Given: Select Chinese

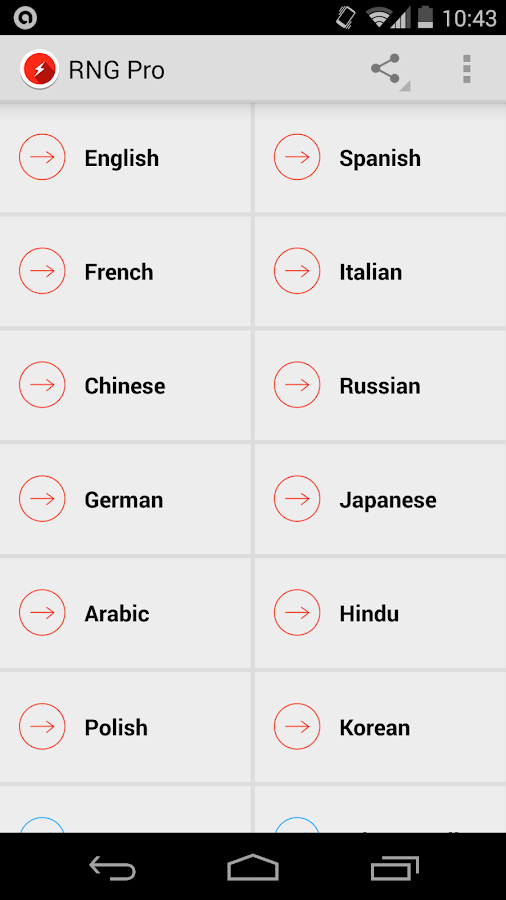Looking at the screenshot, I should point(126,385).
